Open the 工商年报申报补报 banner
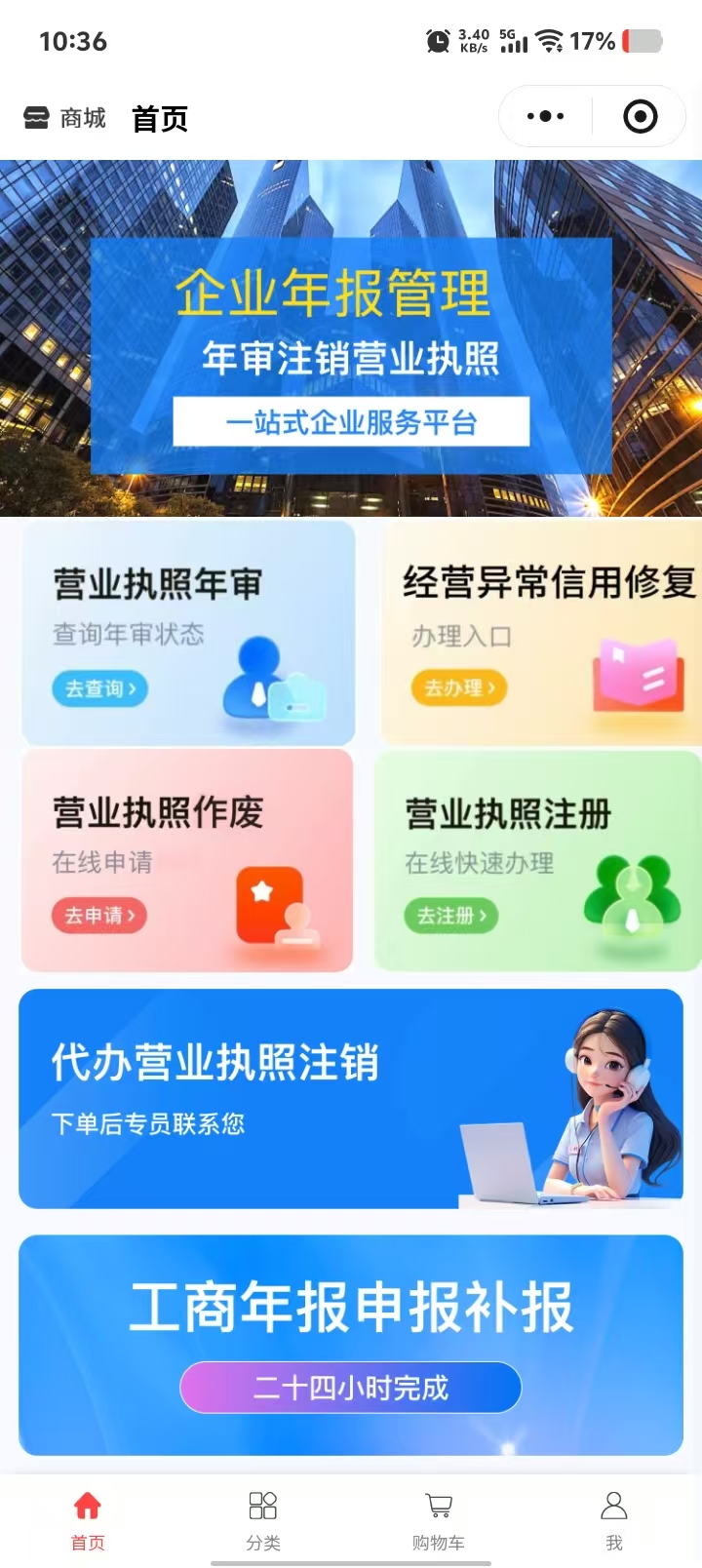The height and width of the screenshot is (1568, 702). 351,1345
